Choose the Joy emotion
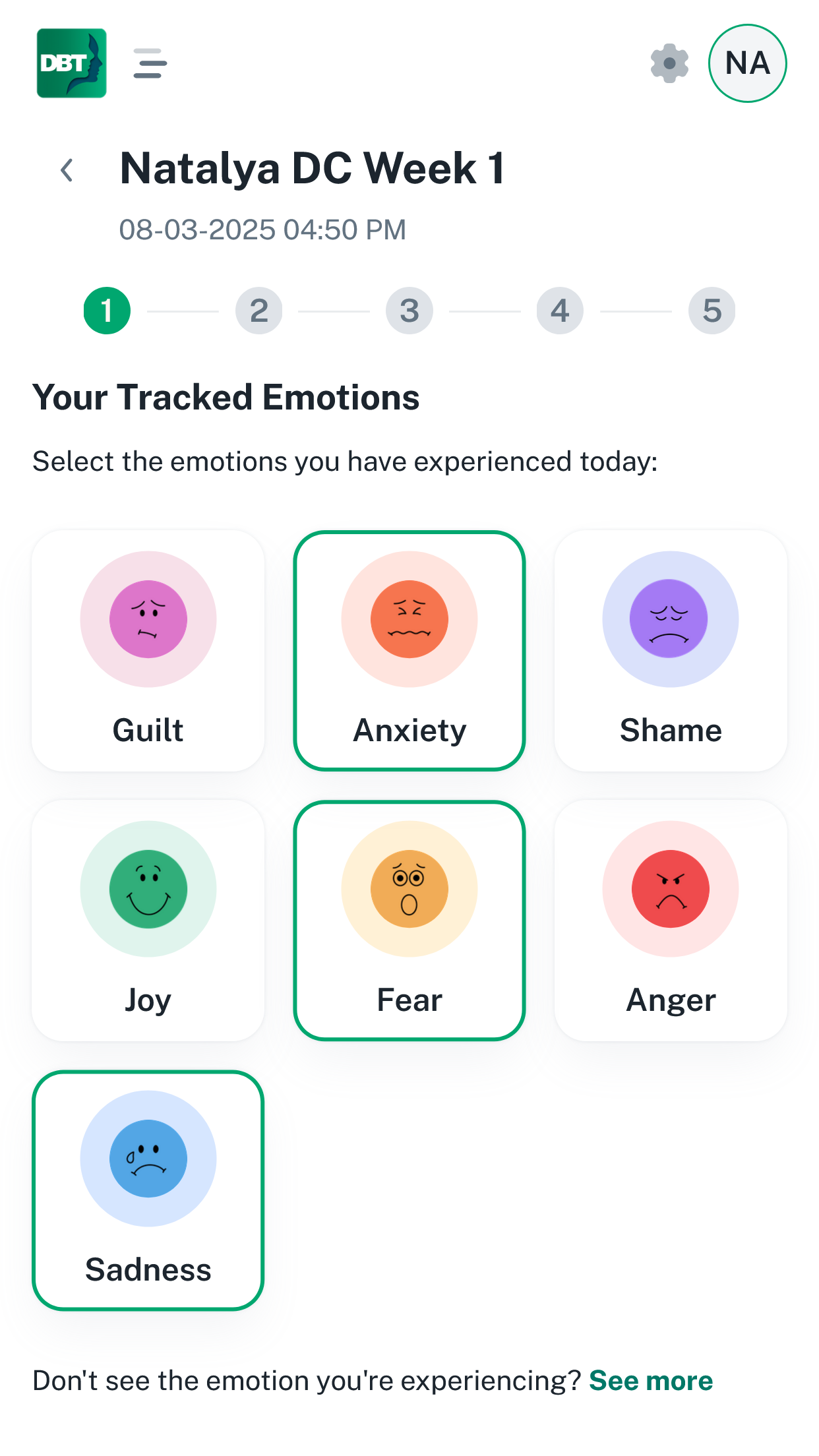This screenshot has width=819, height=1456. pyautogui.click(x=148, y=921)
